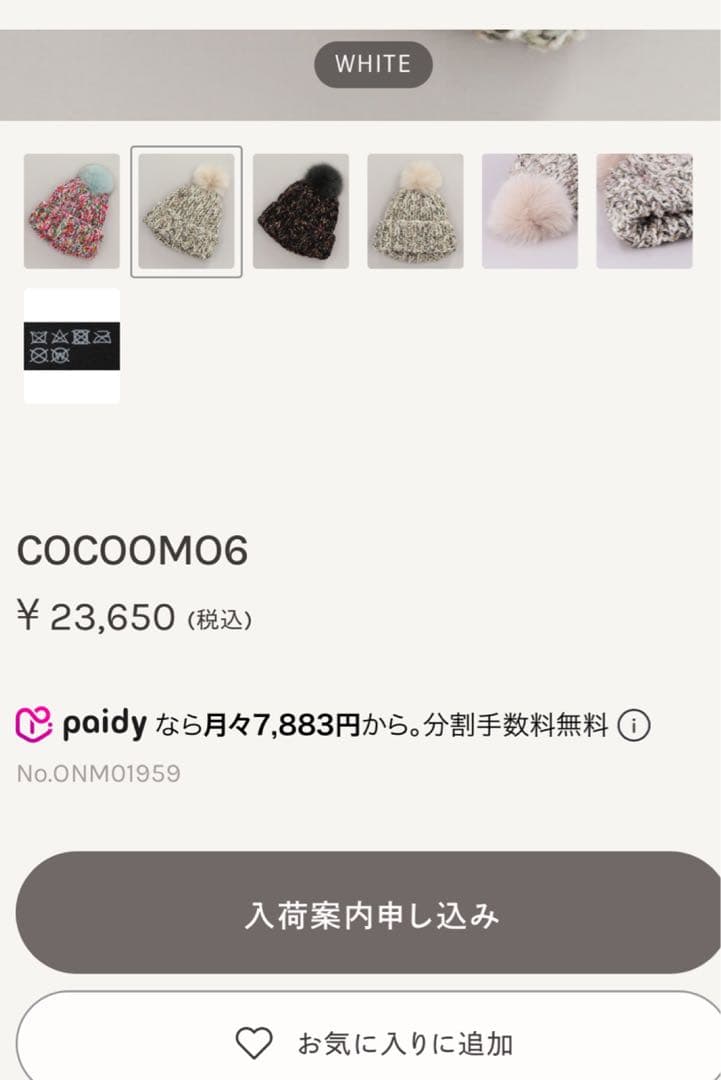Image resolution: width=721 pixels, height=1080 pixels.
Task: Tap the heart icon inside the favorites button
Action: pyautogui.click(x=254, y=1040)
